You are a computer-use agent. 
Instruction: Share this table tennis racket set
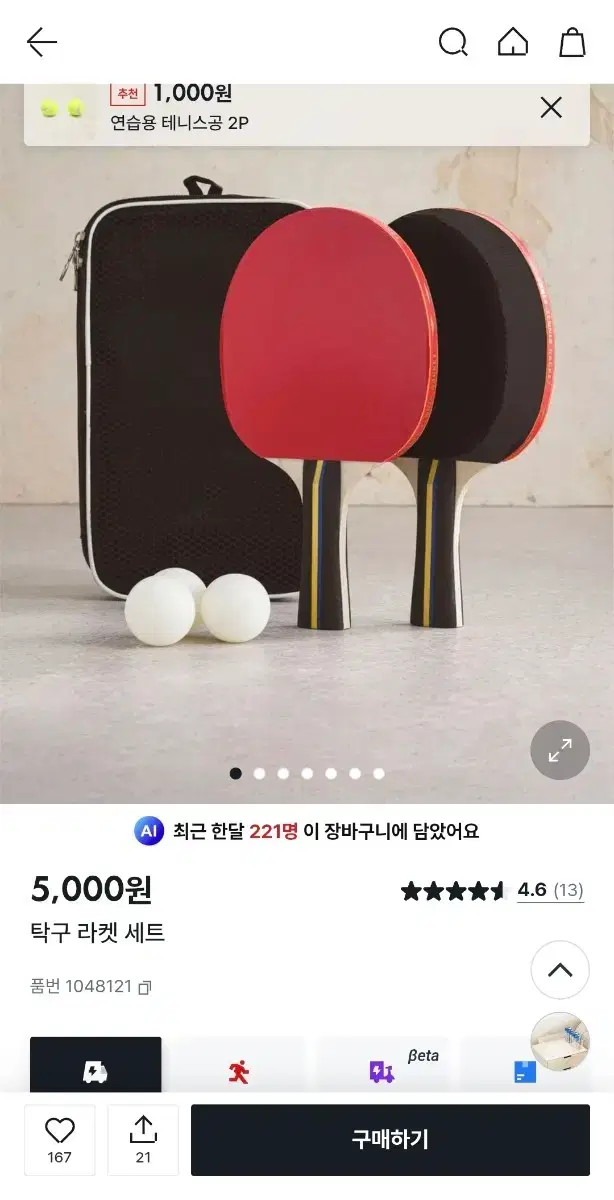pos(143,1140)
